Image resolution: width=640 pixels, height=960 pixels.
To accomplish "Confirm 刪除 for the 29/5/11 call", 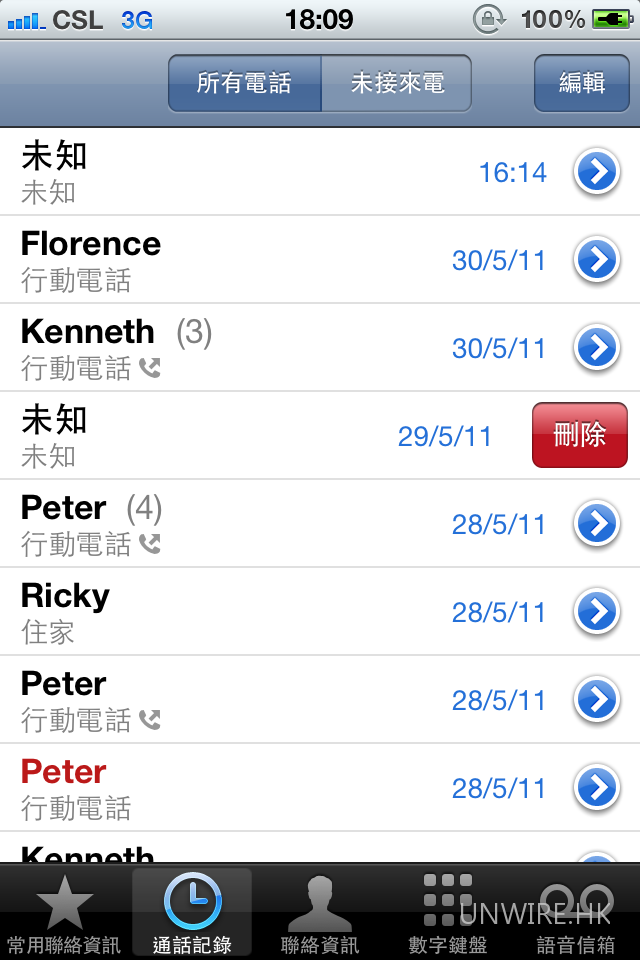I will 580,435.
